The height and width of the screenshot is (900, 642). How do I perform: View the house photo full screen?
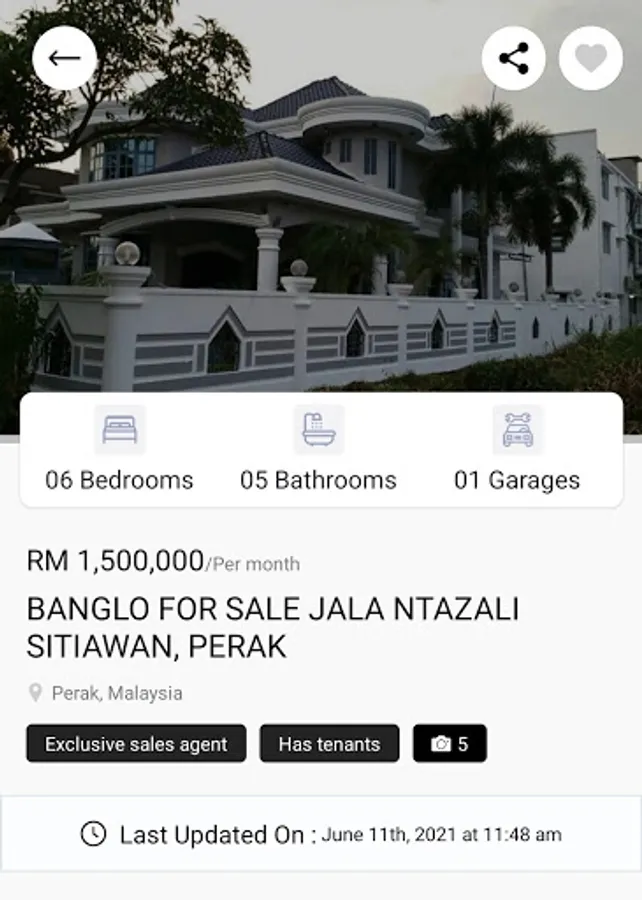(320, 240)
